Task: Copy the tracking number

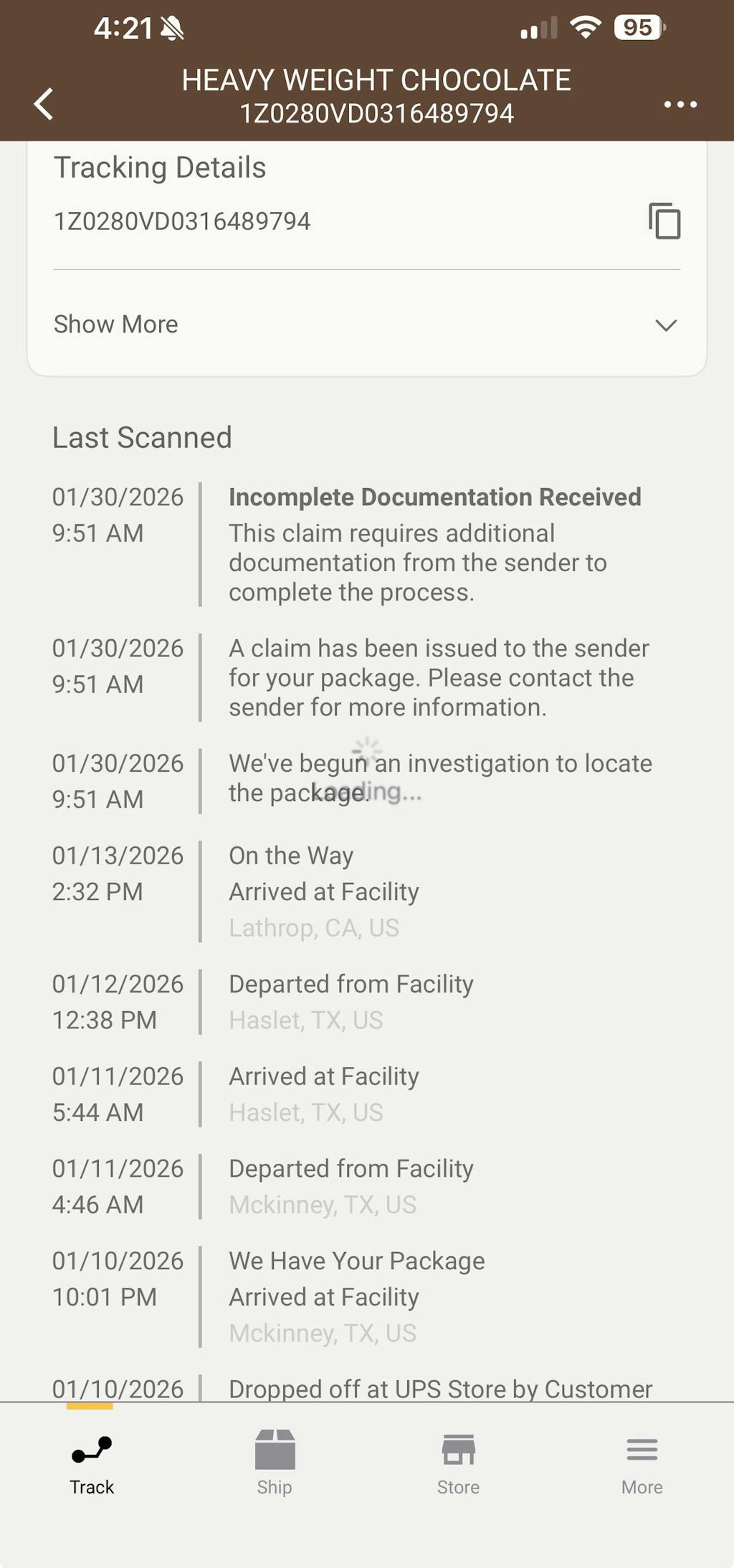Action: click(664, 221)
